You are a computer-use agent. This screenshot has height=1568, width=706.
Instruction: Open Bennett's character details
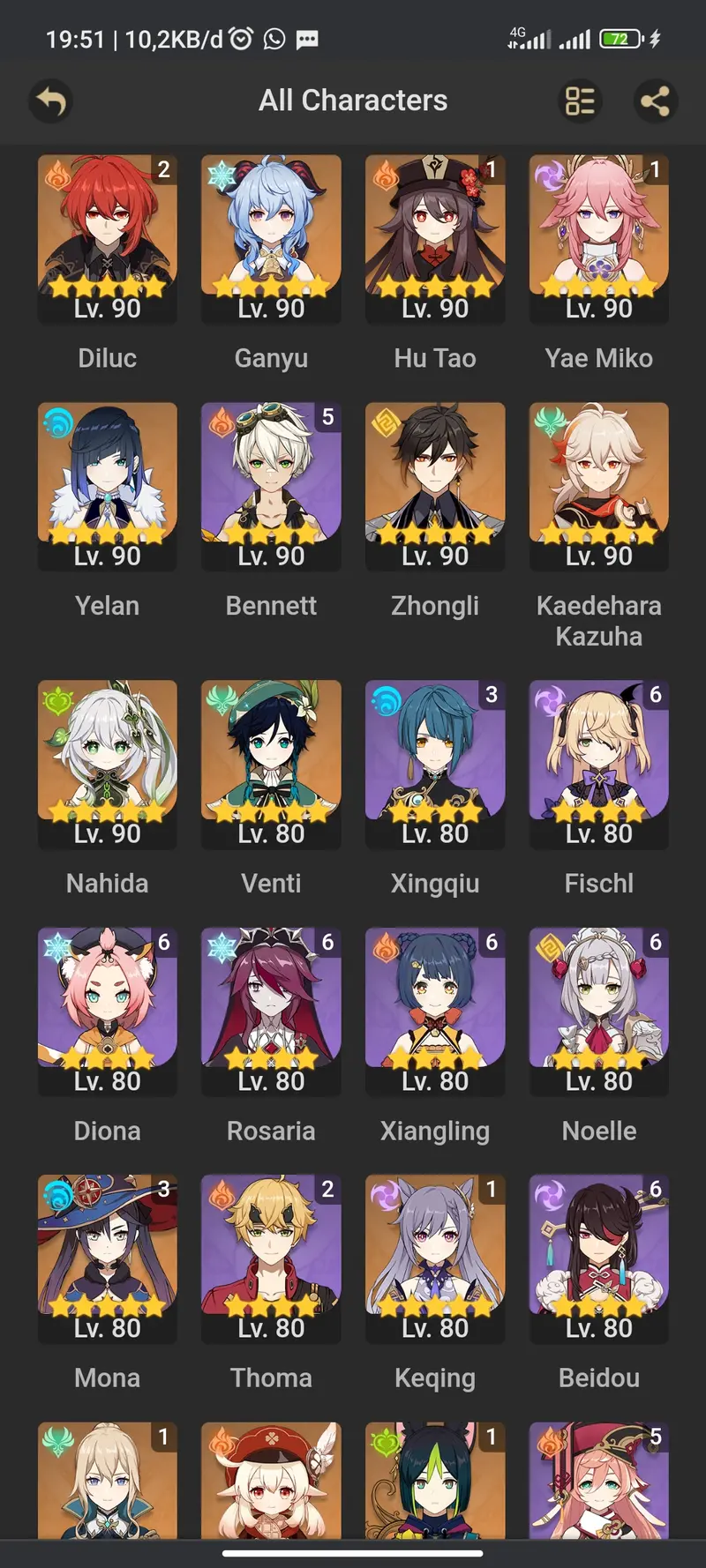pos(271,486)
